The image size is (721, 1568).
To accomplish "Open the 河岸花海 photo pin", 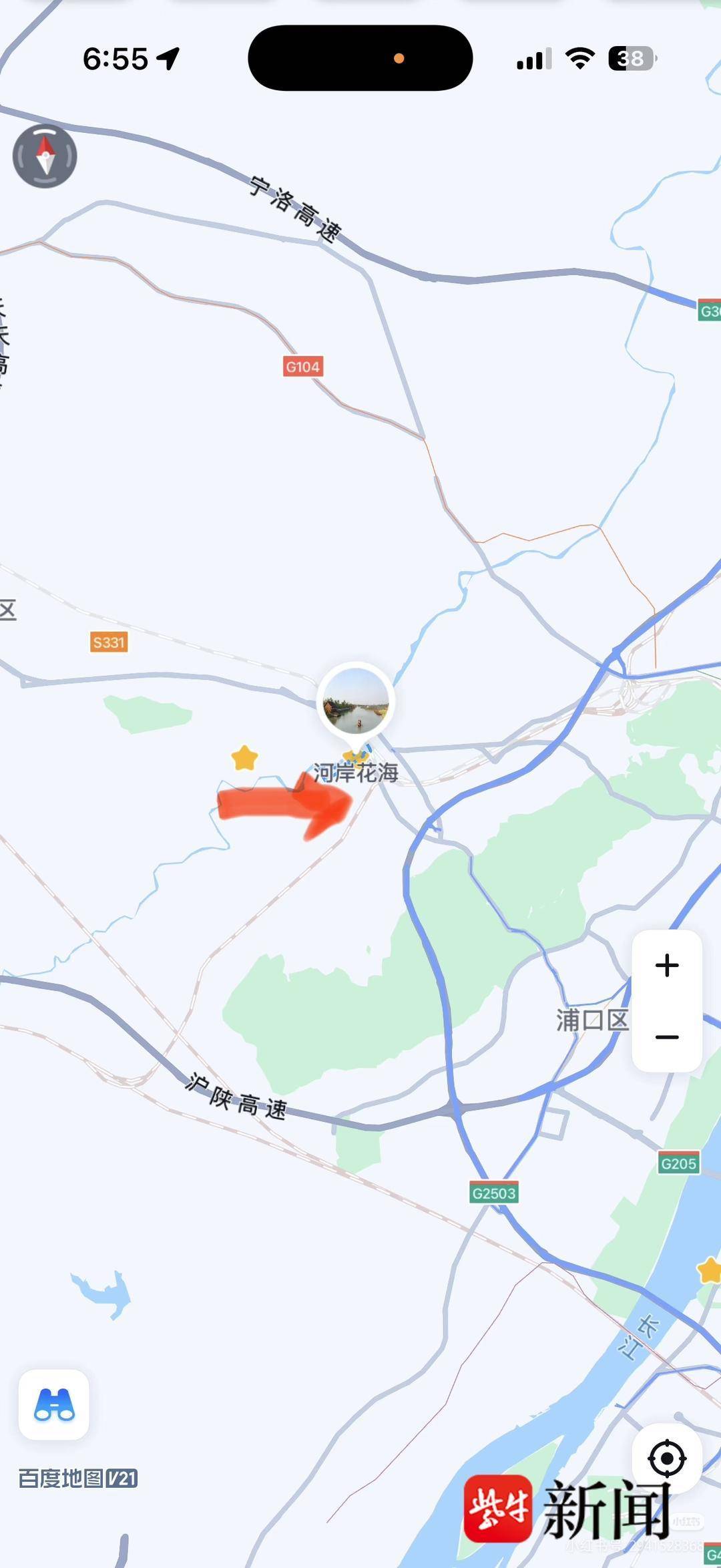I will [356, 703].
